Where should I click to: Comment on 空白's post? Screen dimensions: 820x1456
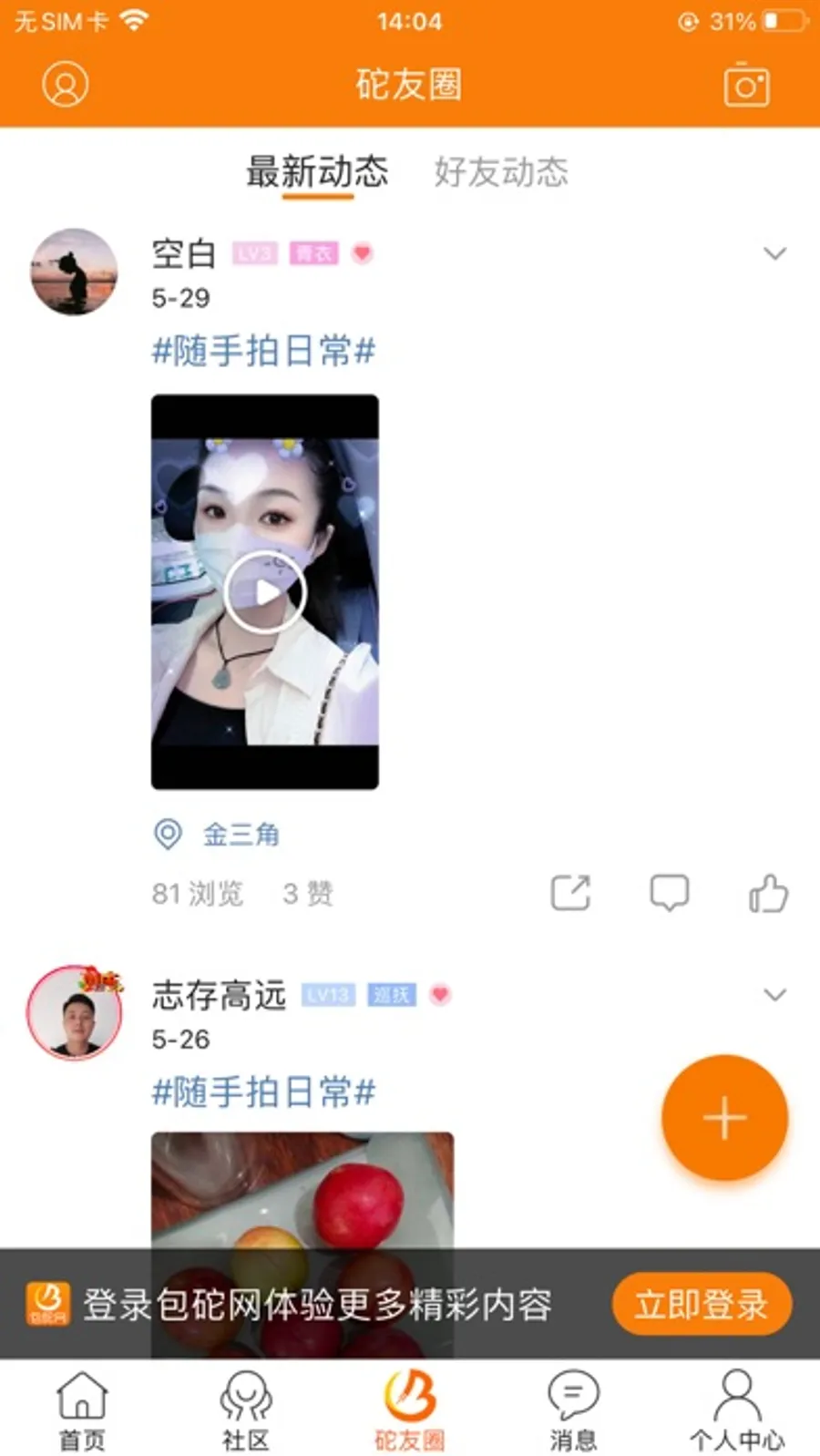click(669, 893)
